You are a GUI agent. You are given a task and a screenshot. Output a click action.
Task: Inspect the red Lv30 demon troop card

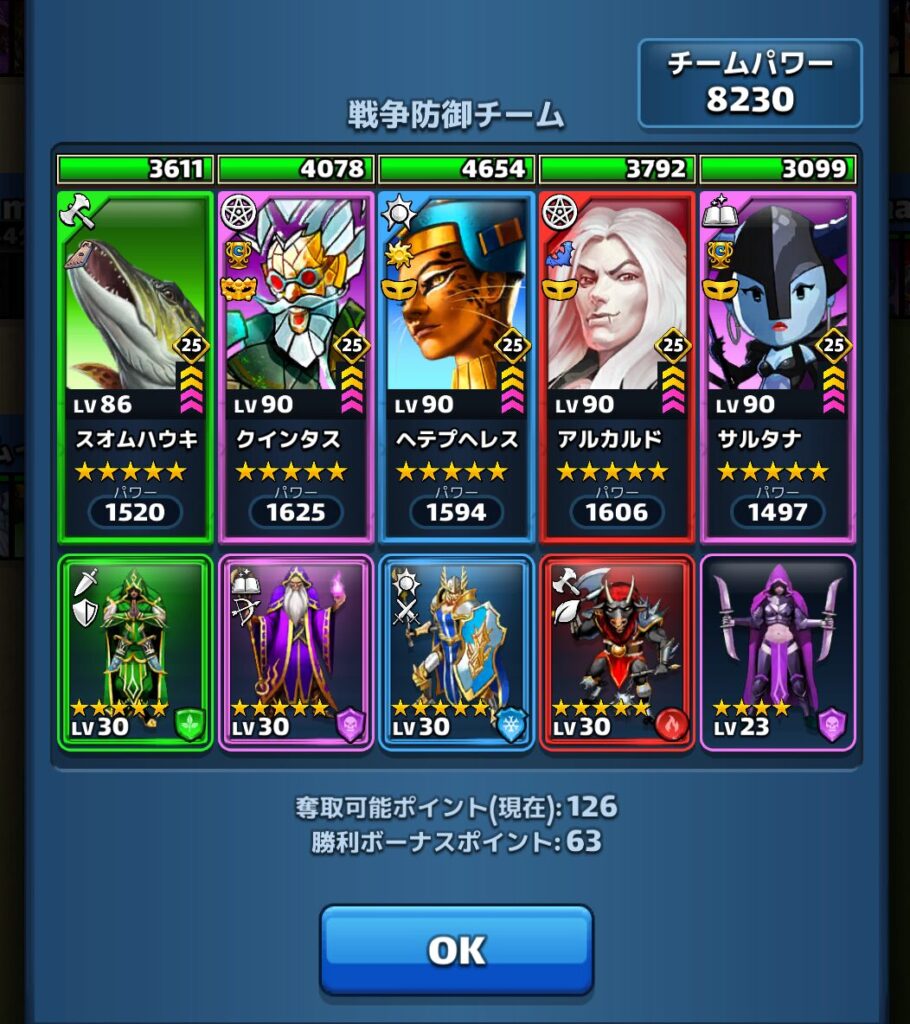pos(616,652)
